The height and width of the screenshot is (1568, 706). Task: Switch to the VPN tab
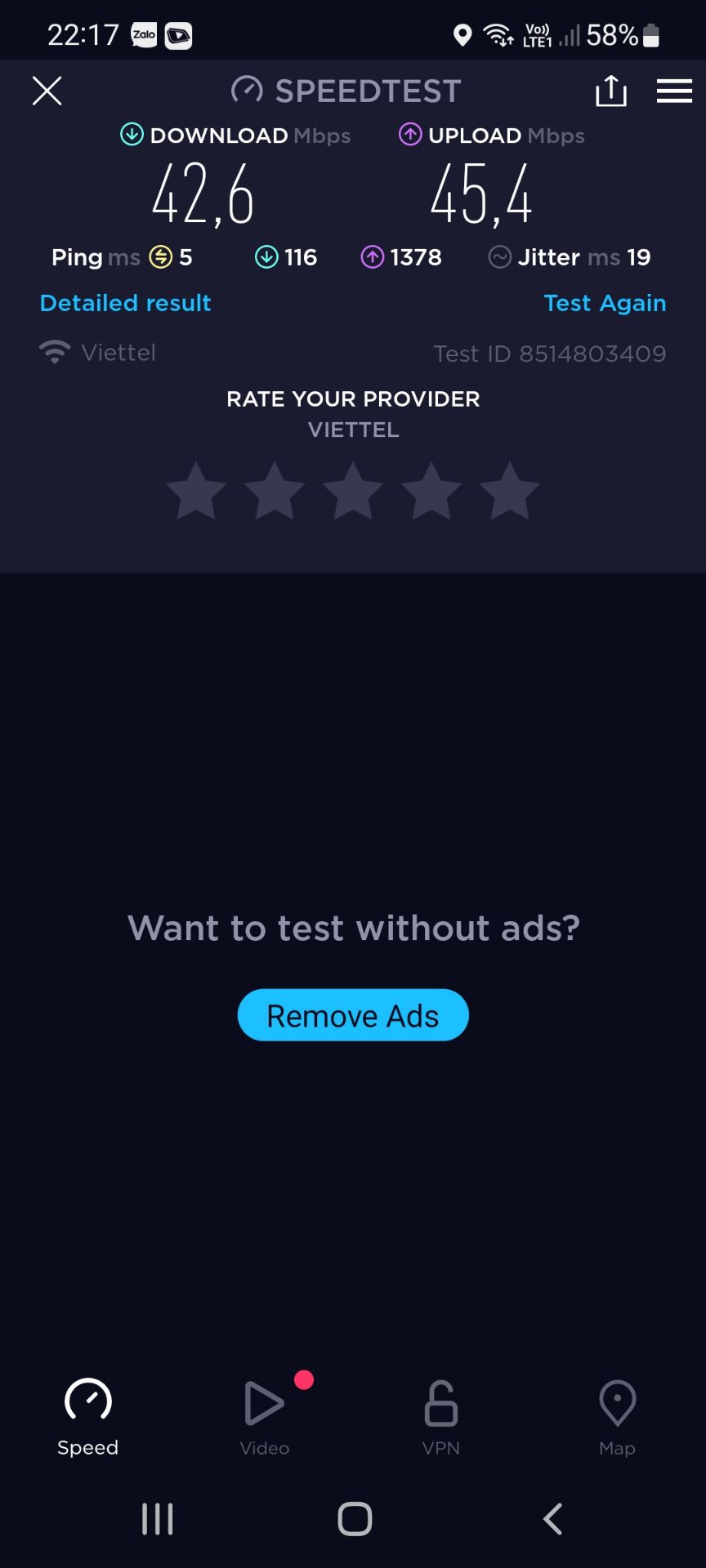pyautogui.click(x=441, y=1417)
